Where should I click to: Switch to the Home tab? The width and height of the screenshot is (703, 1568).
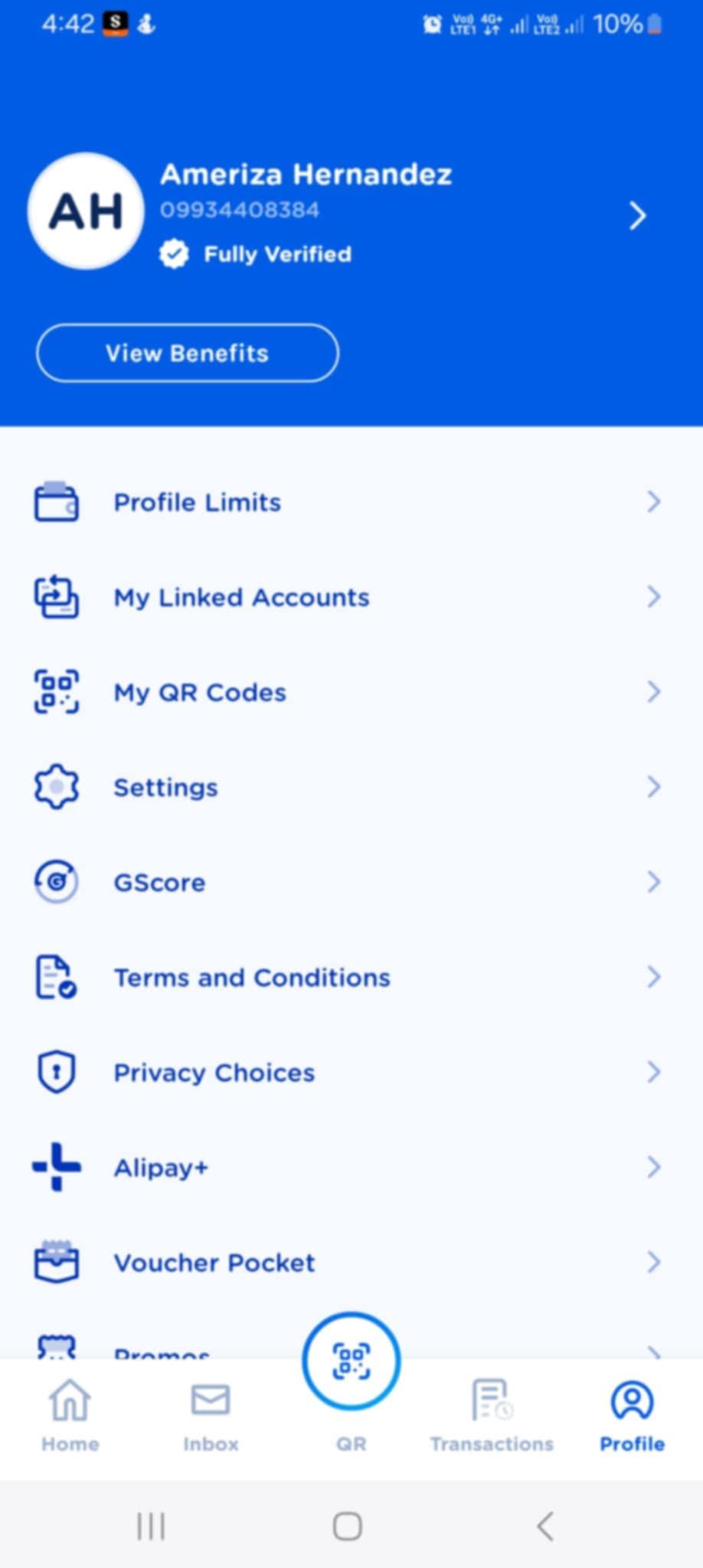[70, 1415]
